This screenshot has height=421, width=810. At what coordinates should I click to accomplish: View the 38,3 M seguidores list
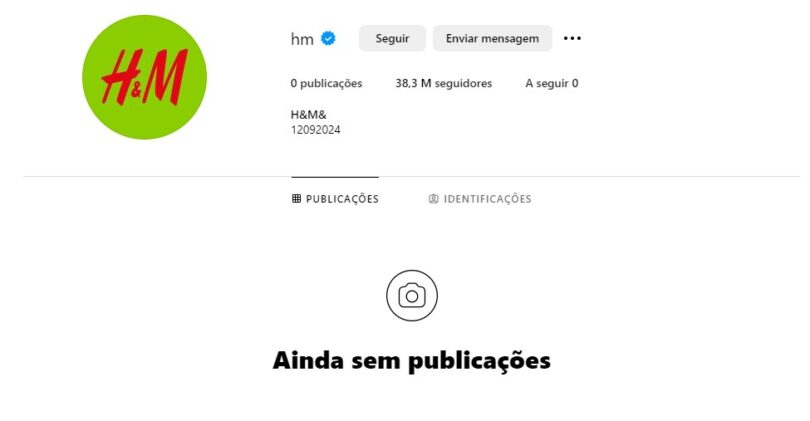tap(443, 83)
